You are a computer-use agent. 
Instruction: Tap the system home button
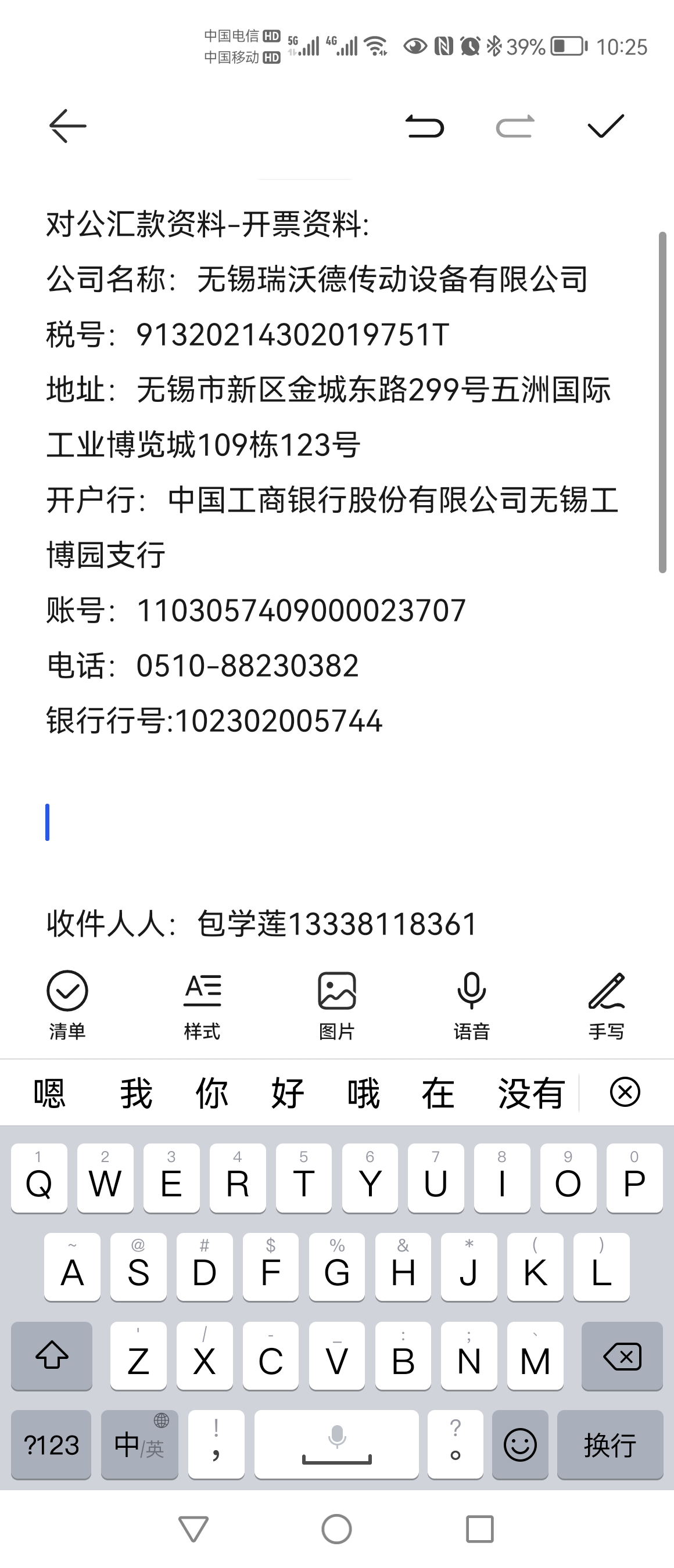pyautogui.click(x=336, y=1529)
